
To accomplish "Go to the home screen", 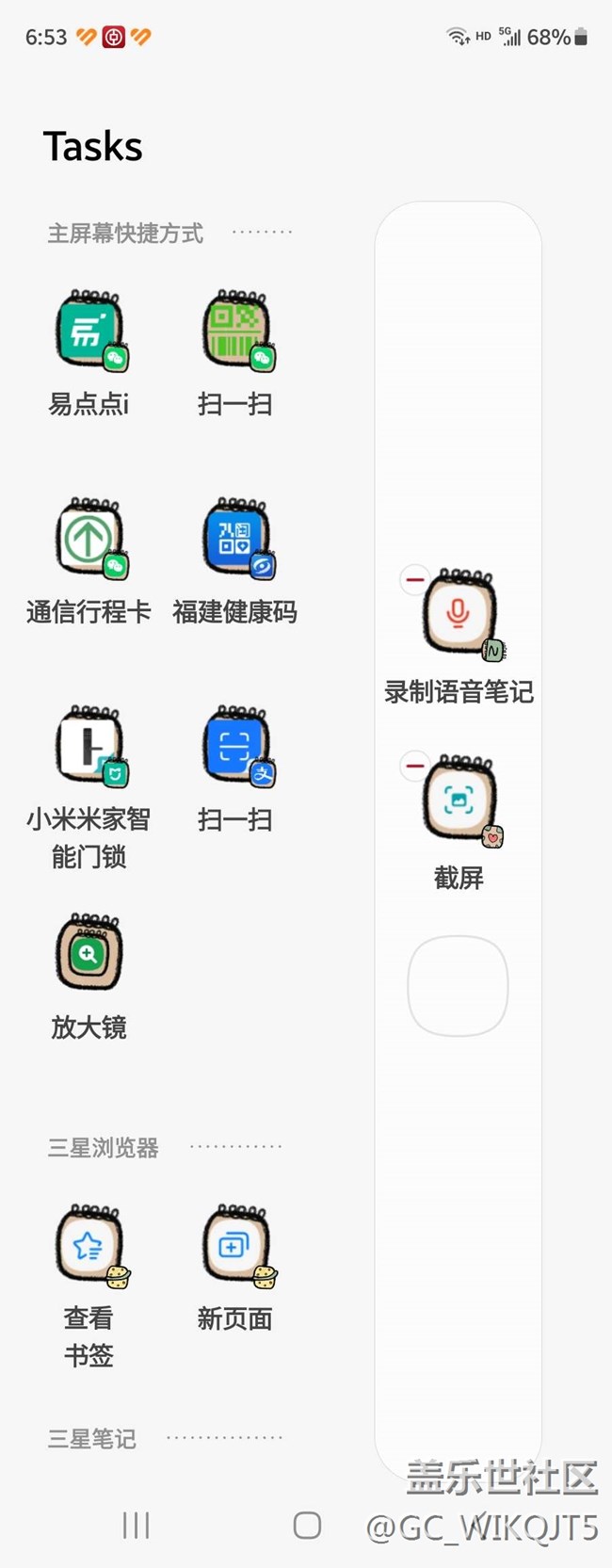I will pyautogui.click(x=307, y=1526).
